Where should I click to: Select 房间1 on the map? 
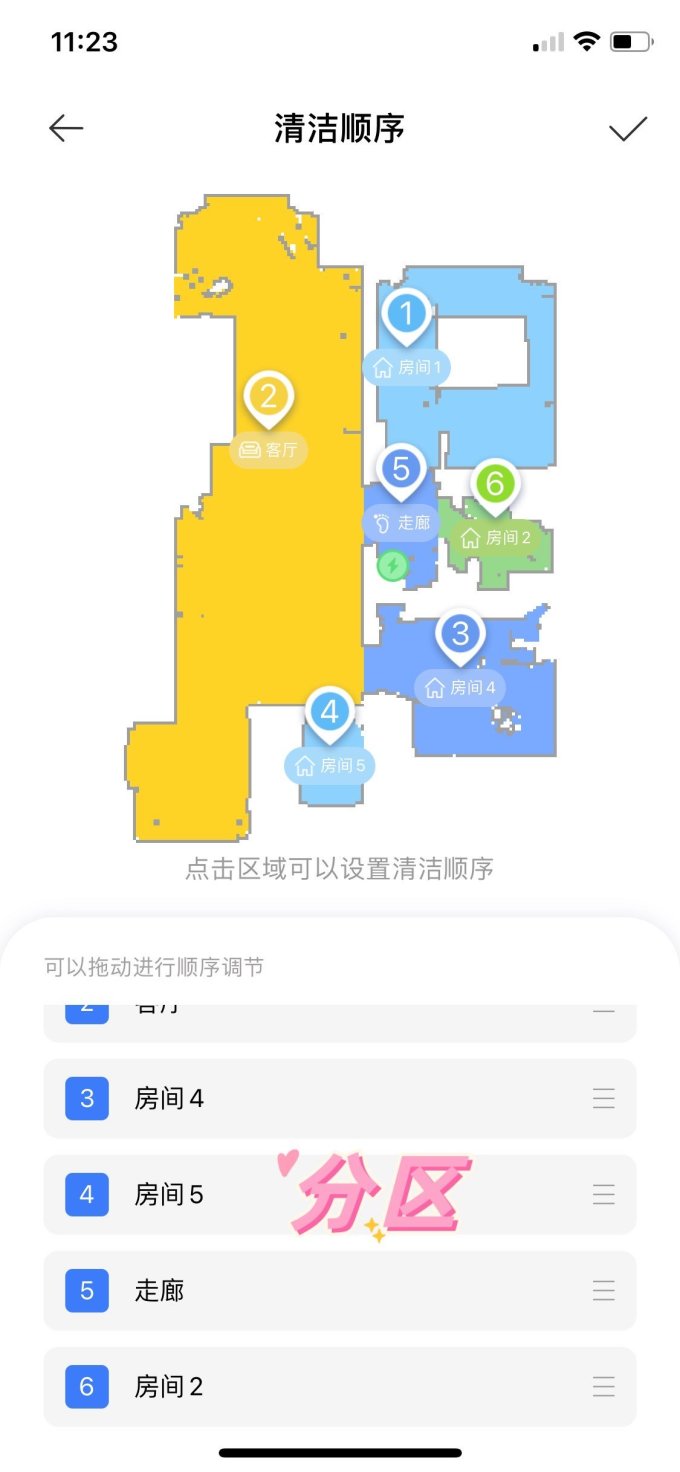click(x=407, y=366)
